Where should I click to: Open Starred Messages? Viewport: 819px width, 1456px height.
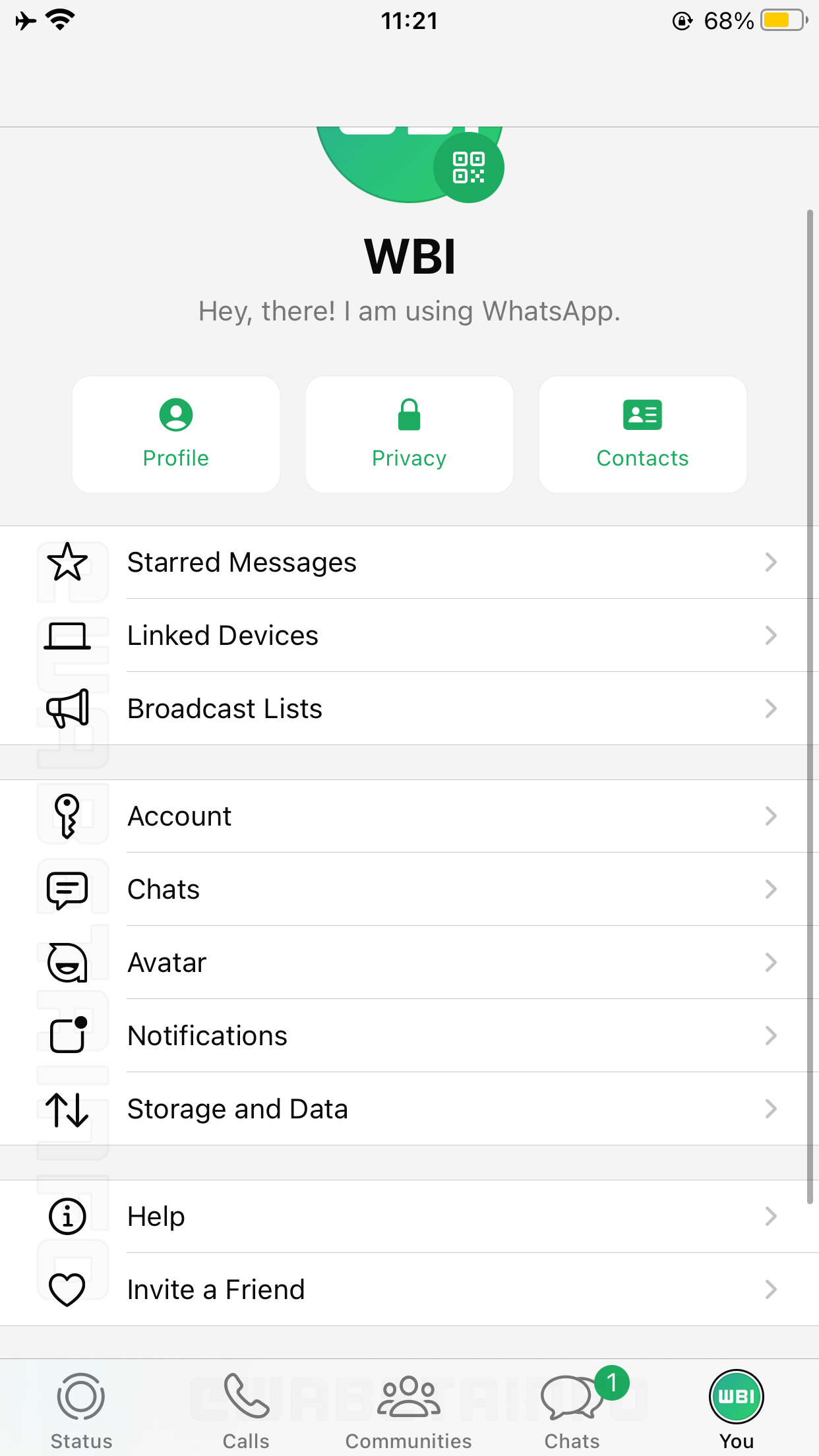pyautogui.click(x=409, y=562)
